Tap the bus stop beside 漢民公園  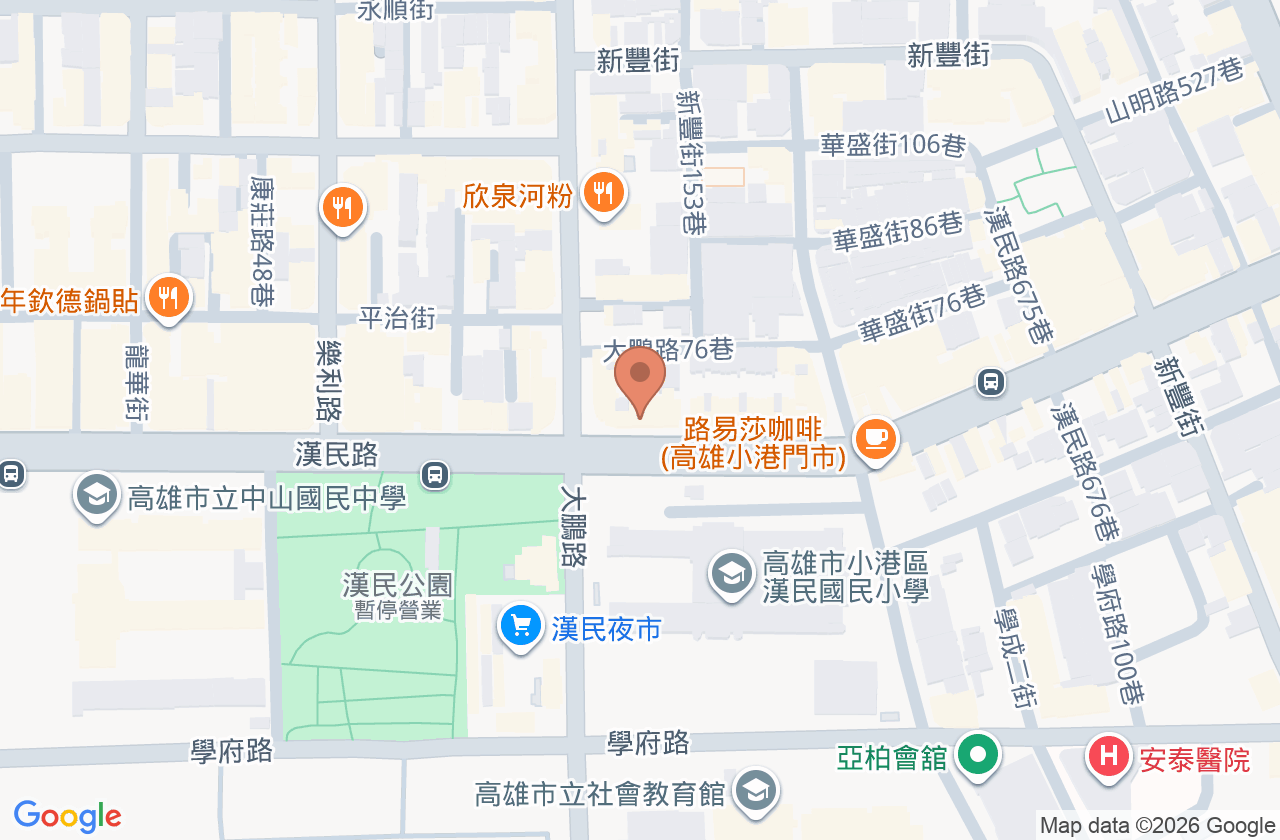435,474
